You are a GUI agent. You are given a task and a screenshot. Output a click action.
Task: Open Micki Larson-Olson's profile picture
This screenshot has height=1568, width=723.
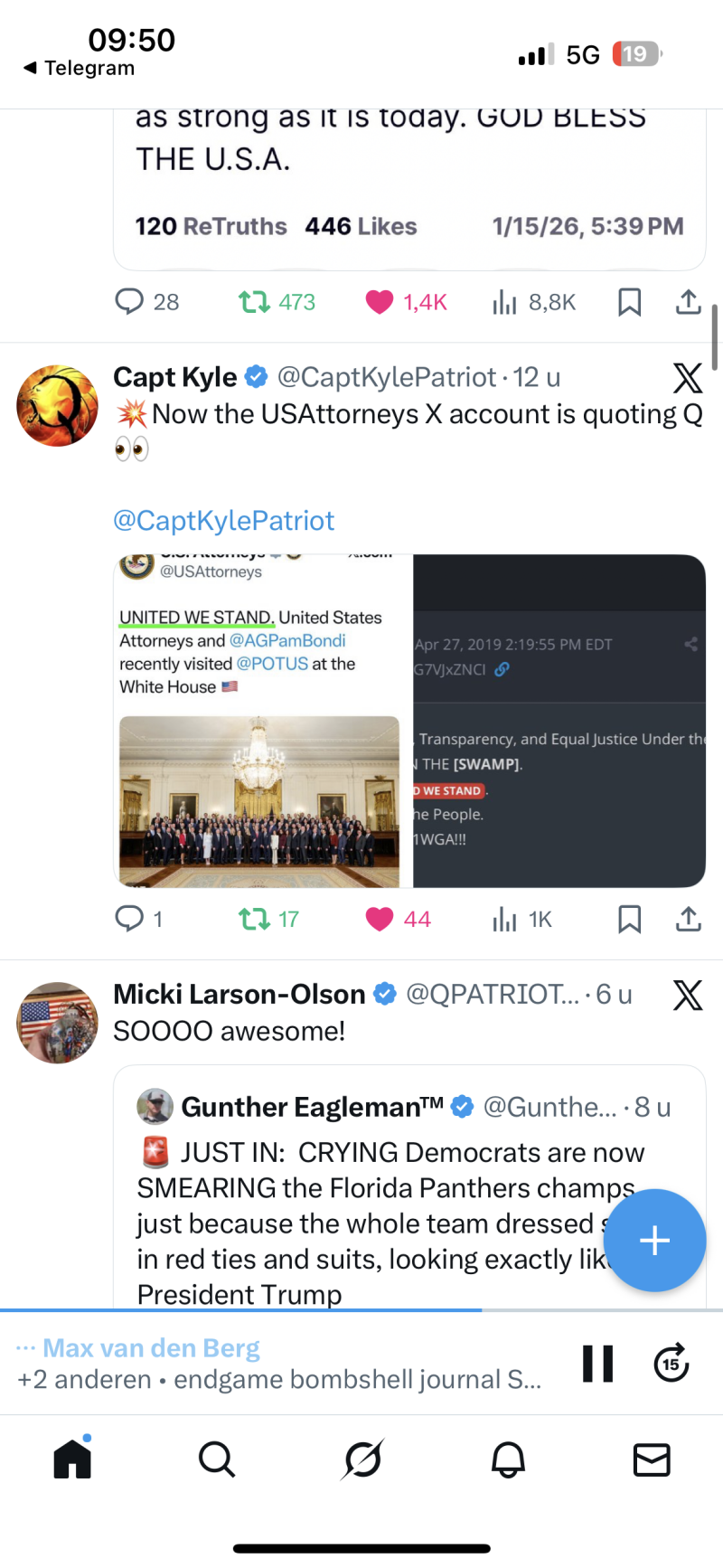(x=58, y=1023)
